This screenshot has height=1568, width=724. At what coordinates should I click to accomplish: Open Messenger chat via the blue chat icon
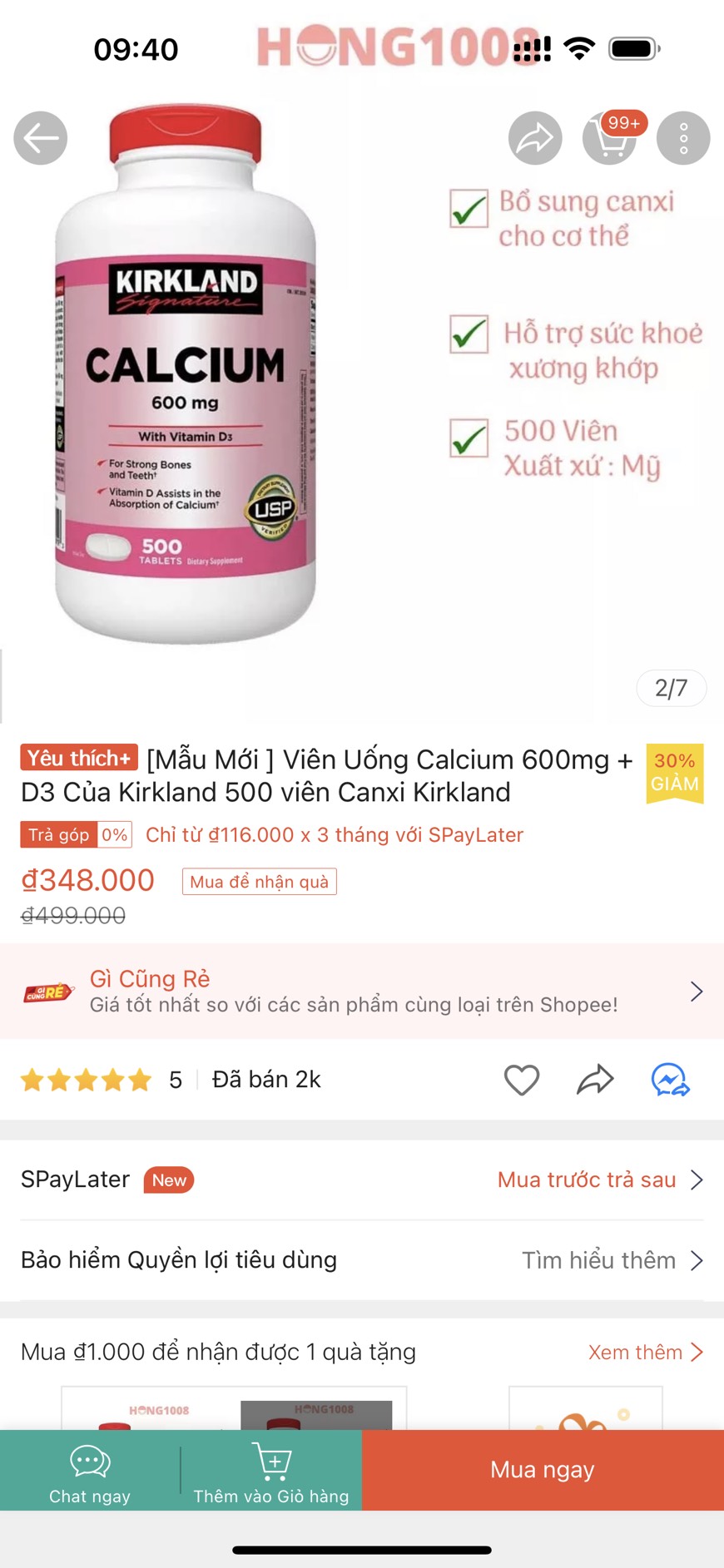671,1079
